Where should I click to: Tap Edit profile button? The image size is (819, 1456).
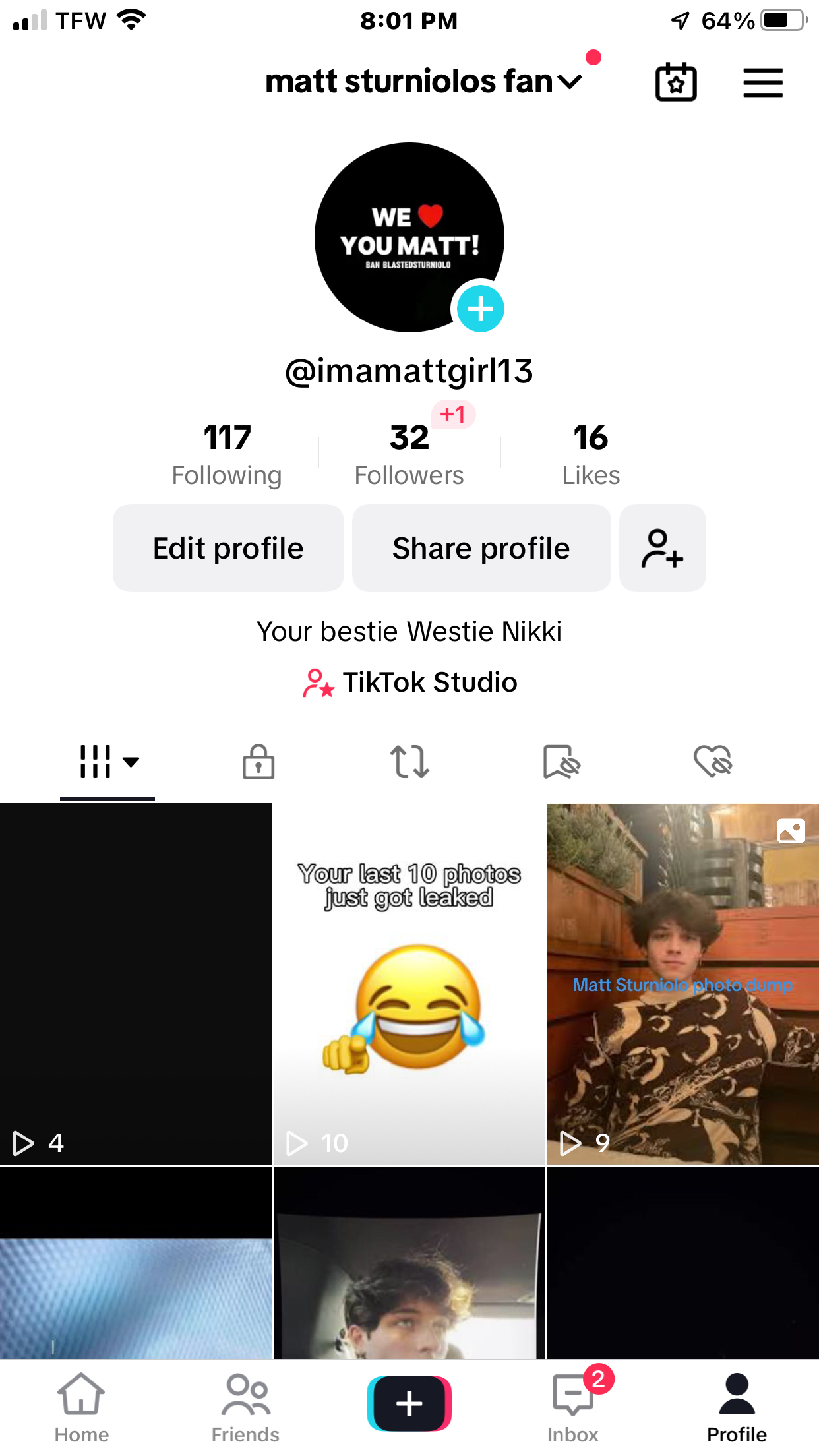tap(228, 548)
